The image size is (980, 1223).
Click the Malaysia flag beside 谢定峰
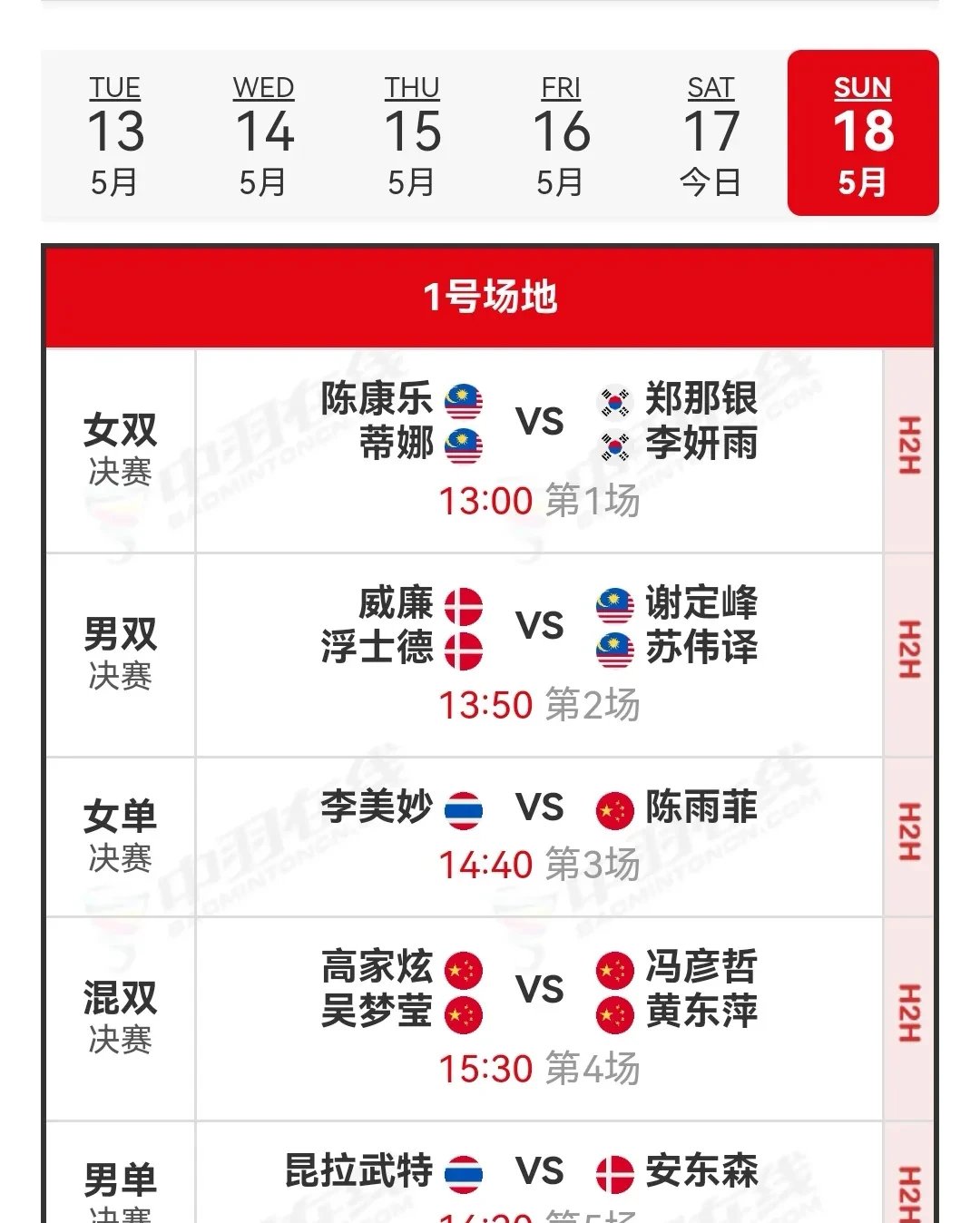point(614,602)
